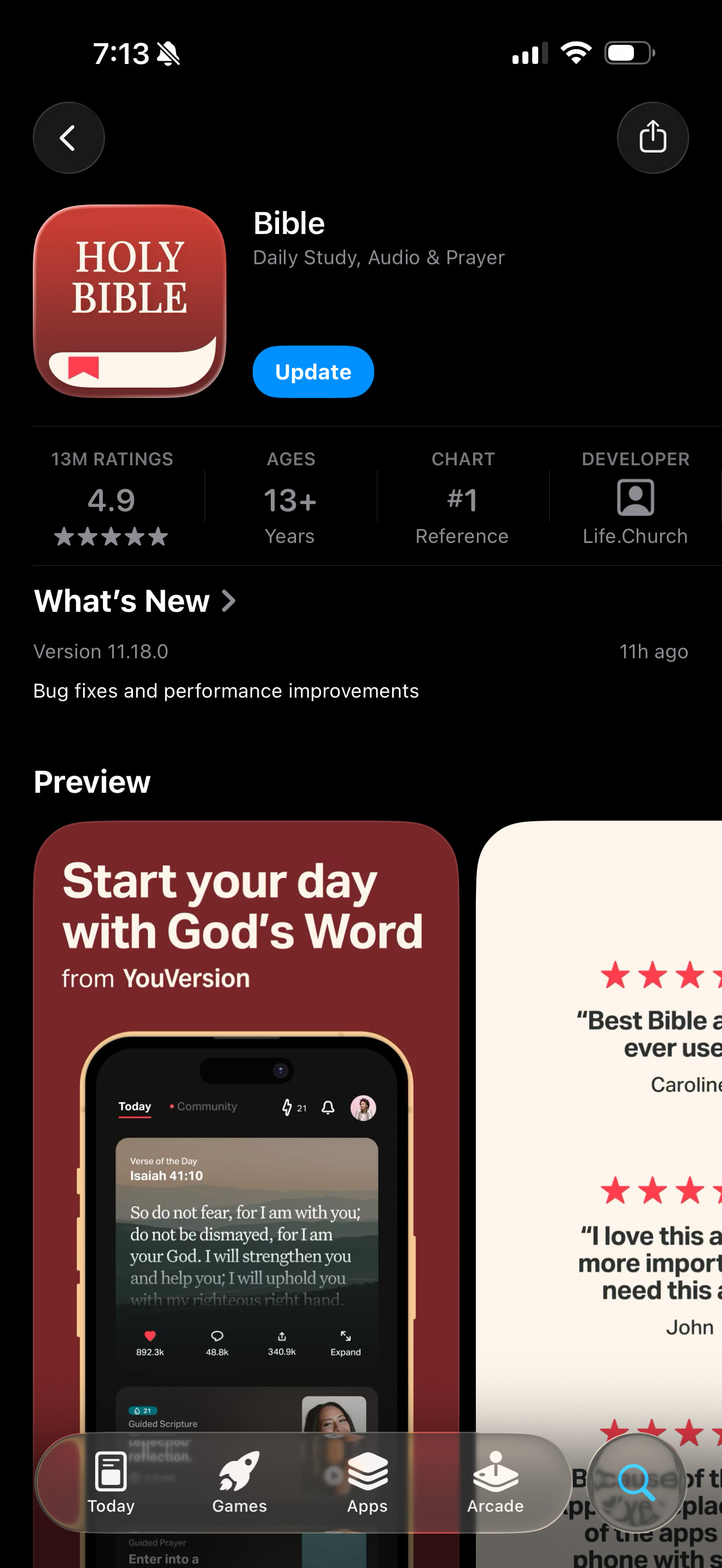Image resolution: width=722 pixels, height=1568 pixels.
Task: Switch to the Games tab
Action: [239, 1482]
